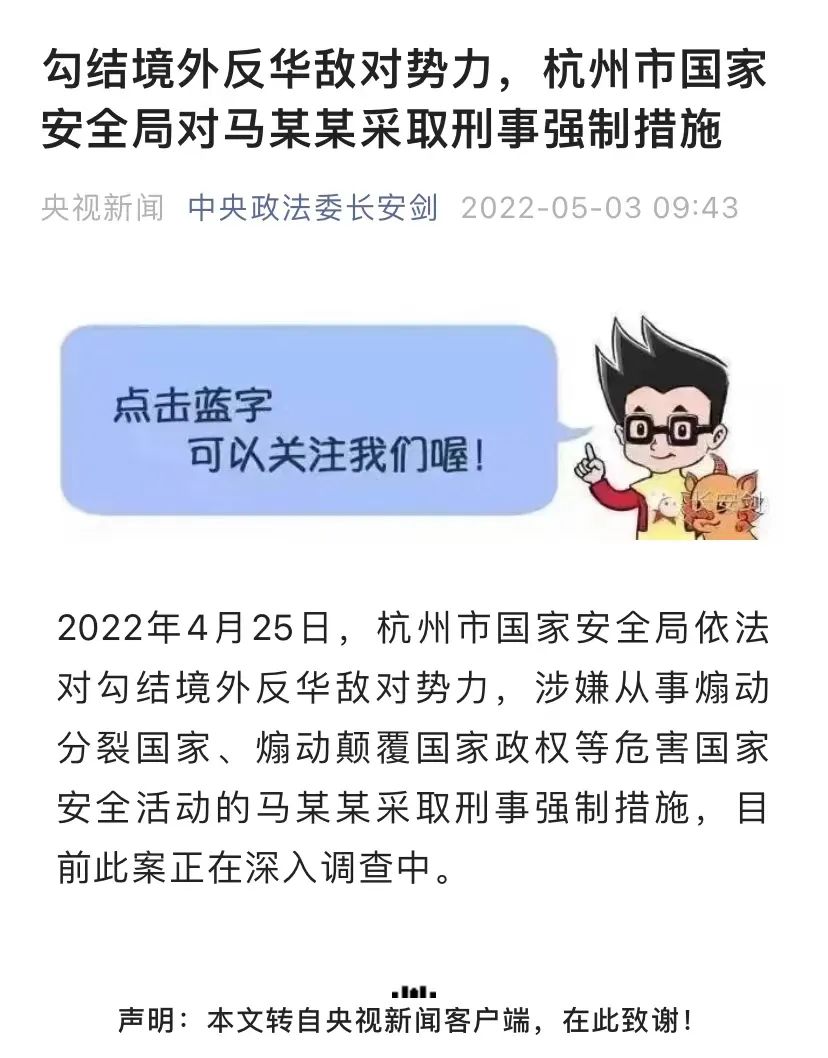Image resolution: width=828 pixels, height=1058 pixels.
Task: Open the 中央政法委长安剑 account link
Action: tap(313, 208)
